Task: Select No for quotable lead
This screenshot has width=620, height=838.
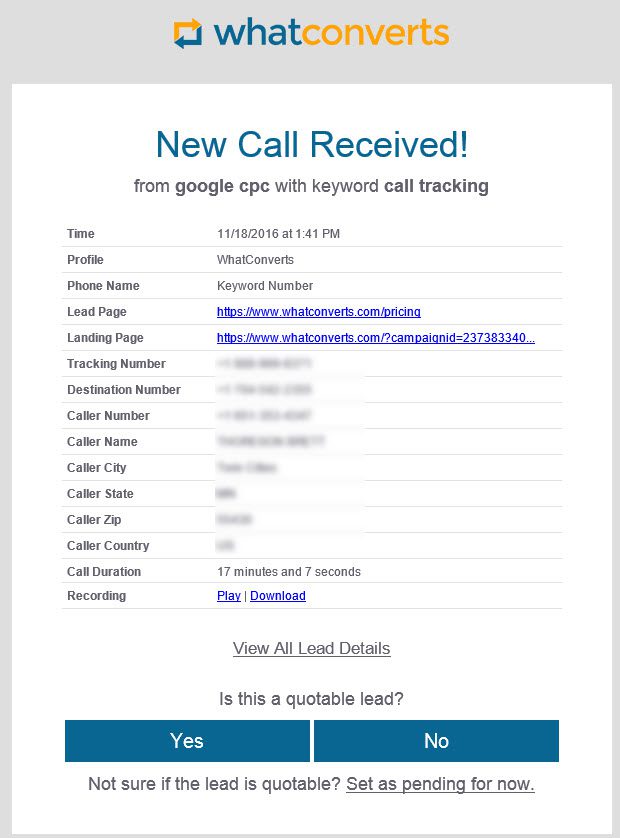Action: coord(436,741)
